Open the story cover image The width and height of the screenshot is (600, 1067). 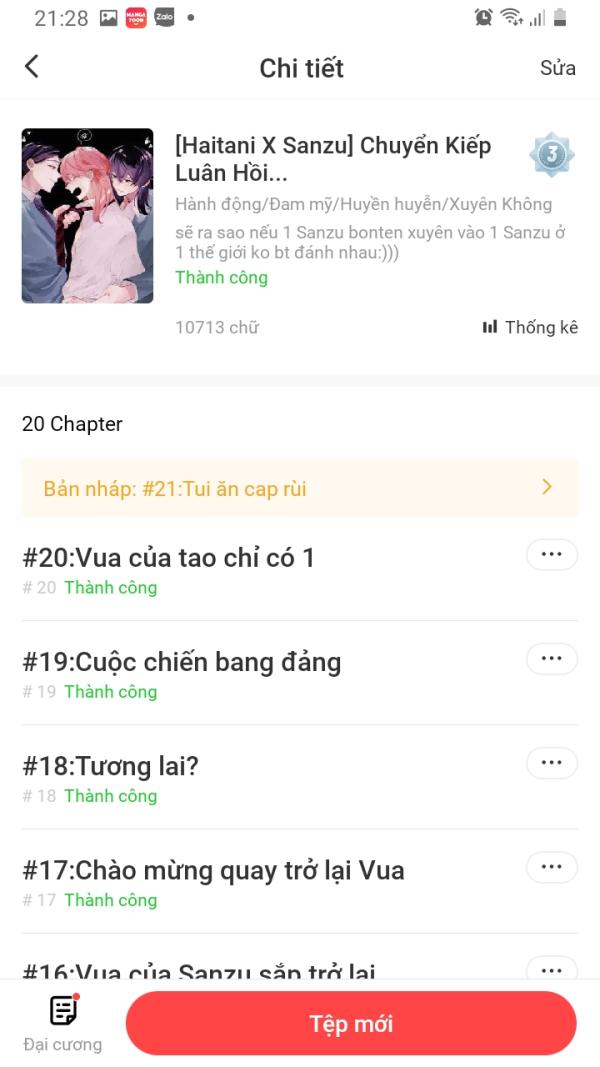coord(87,215)
